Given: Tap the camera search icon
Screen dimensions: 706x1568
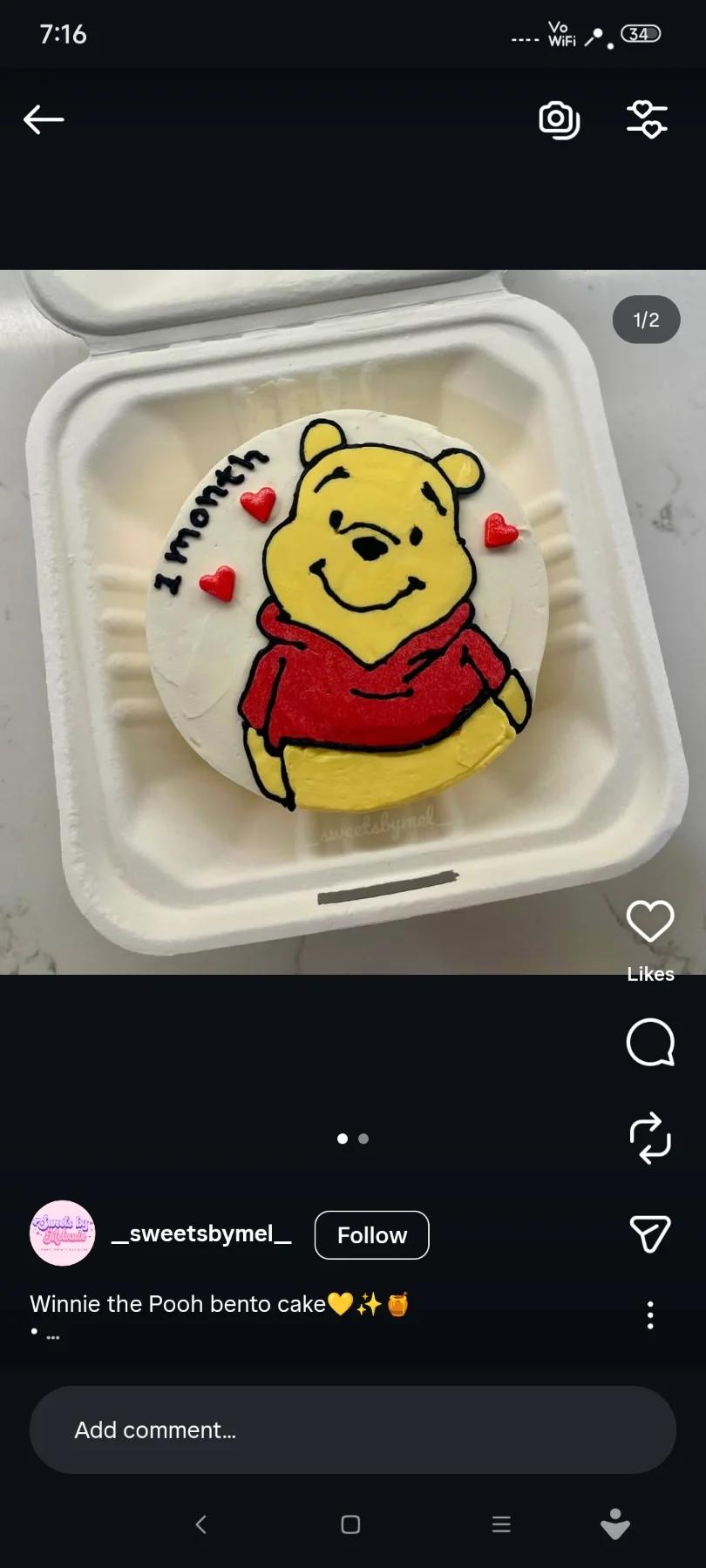Looking at the screenshot, I should pyautogui.click(x=559, y=119).
